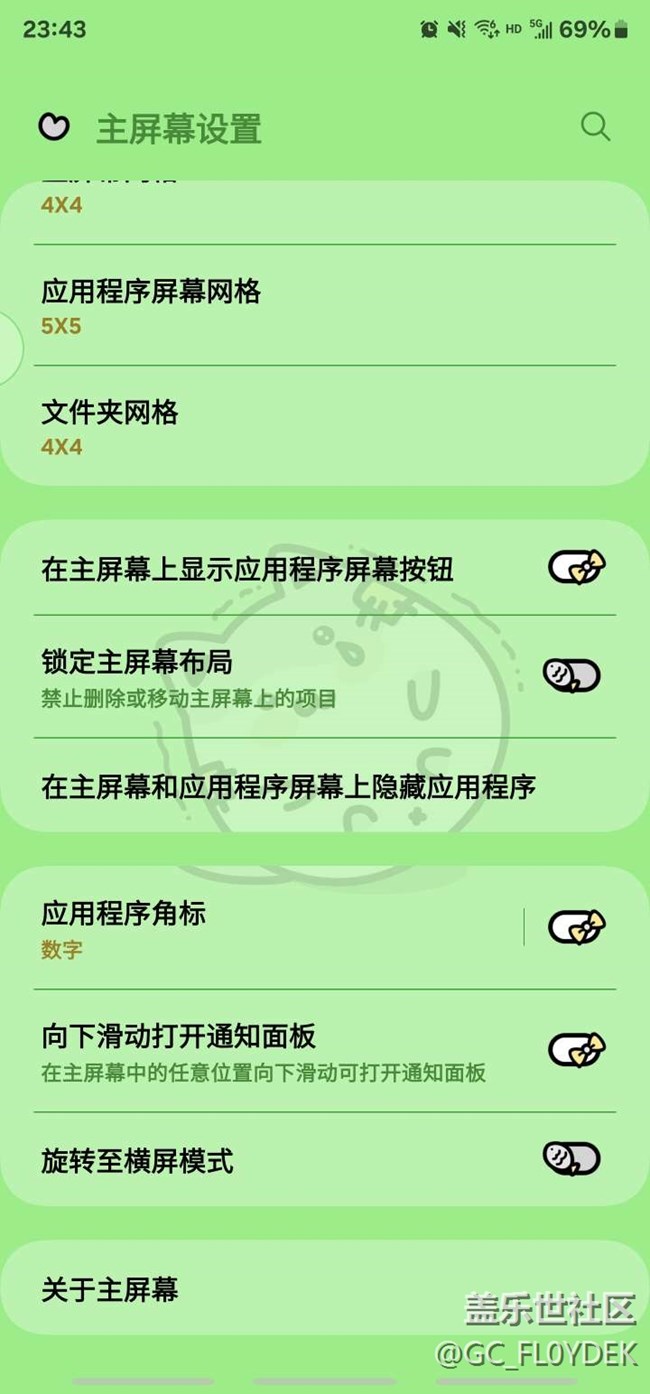Open 应用程序角标 options
This screenshot has height=1394, width=650.
270,928
